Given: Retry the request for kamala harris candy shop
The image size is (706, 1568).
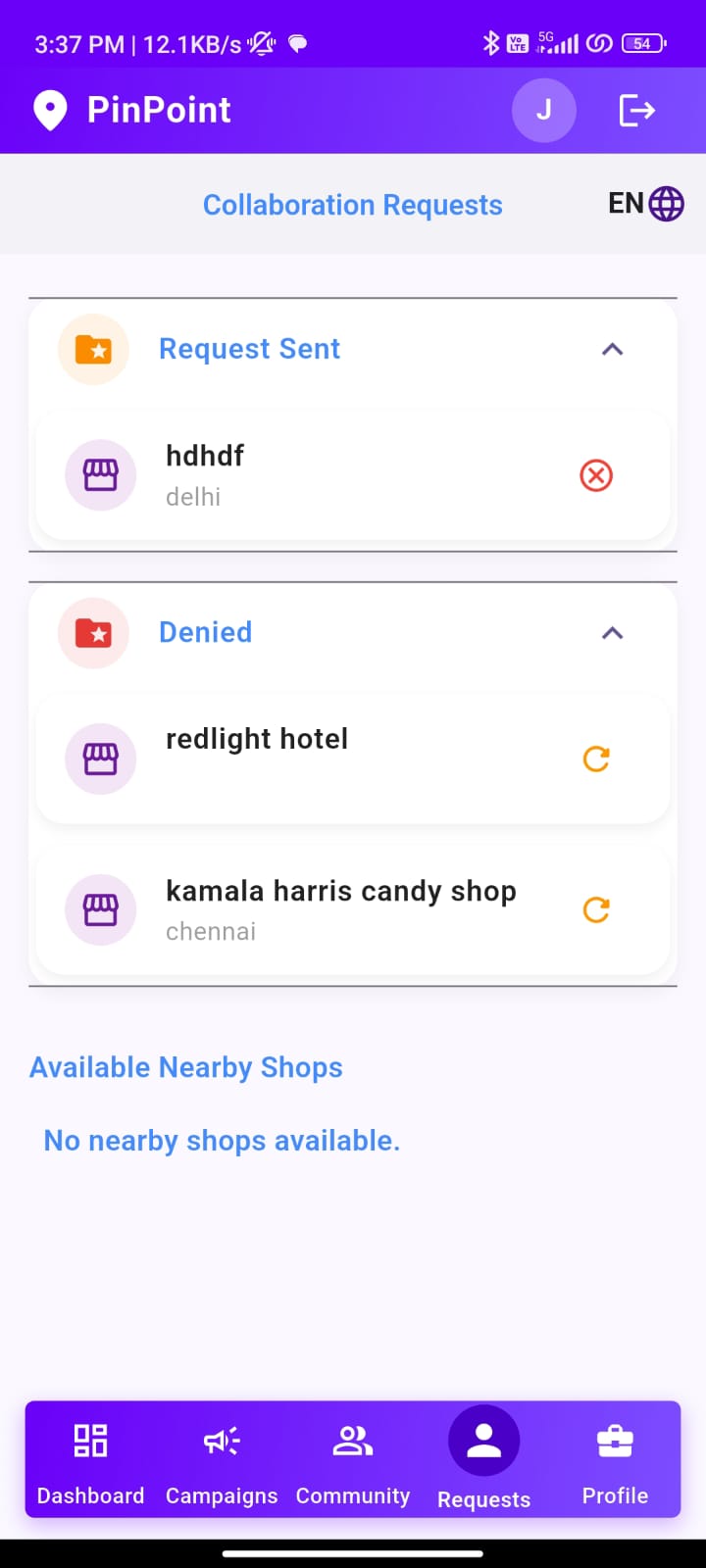Looking at the screenshot, I should pyautogui.click(x=596, y=909).
